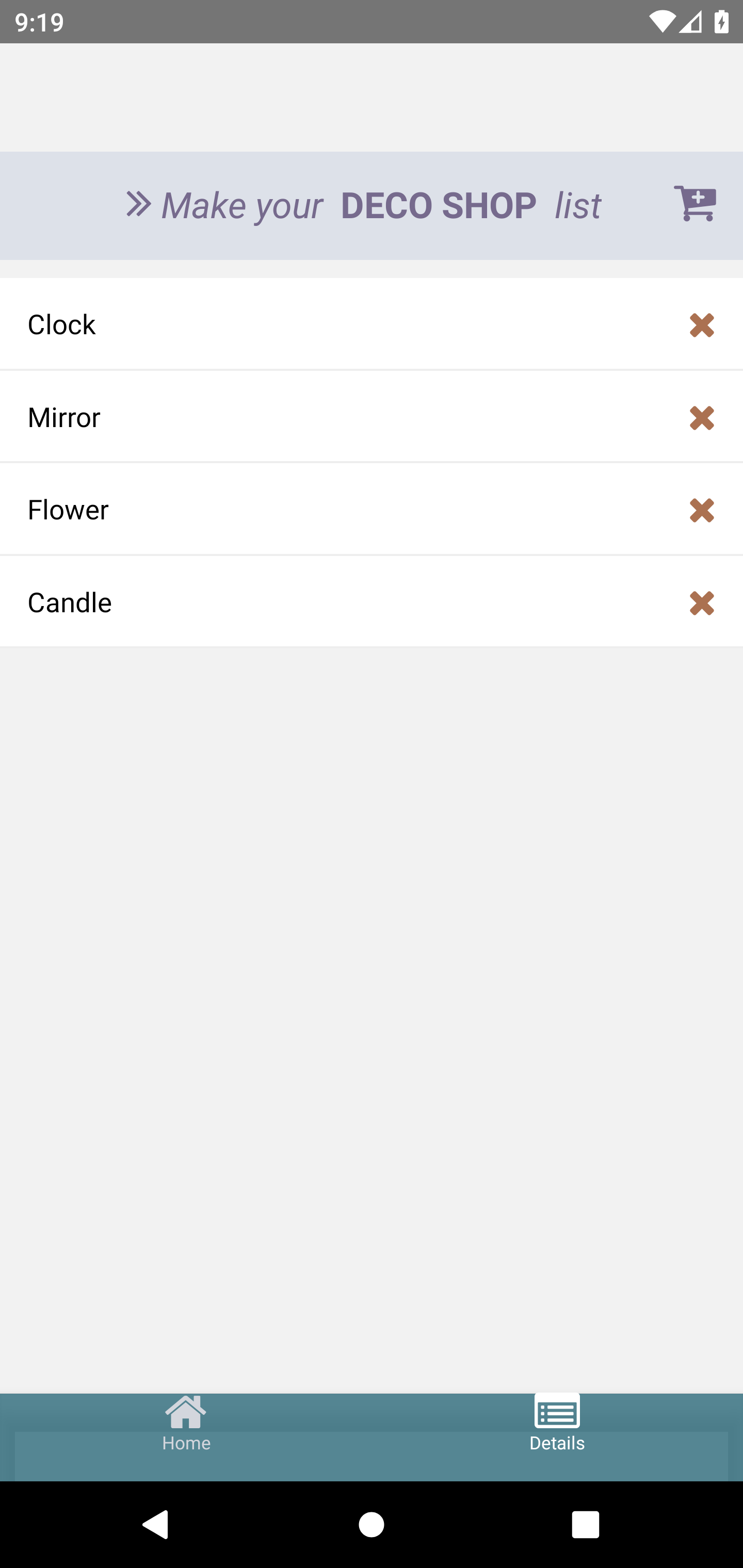This screenshot has width=743, height=1568.
Task: Select the Candle item label
Action: tap(70, 602)
